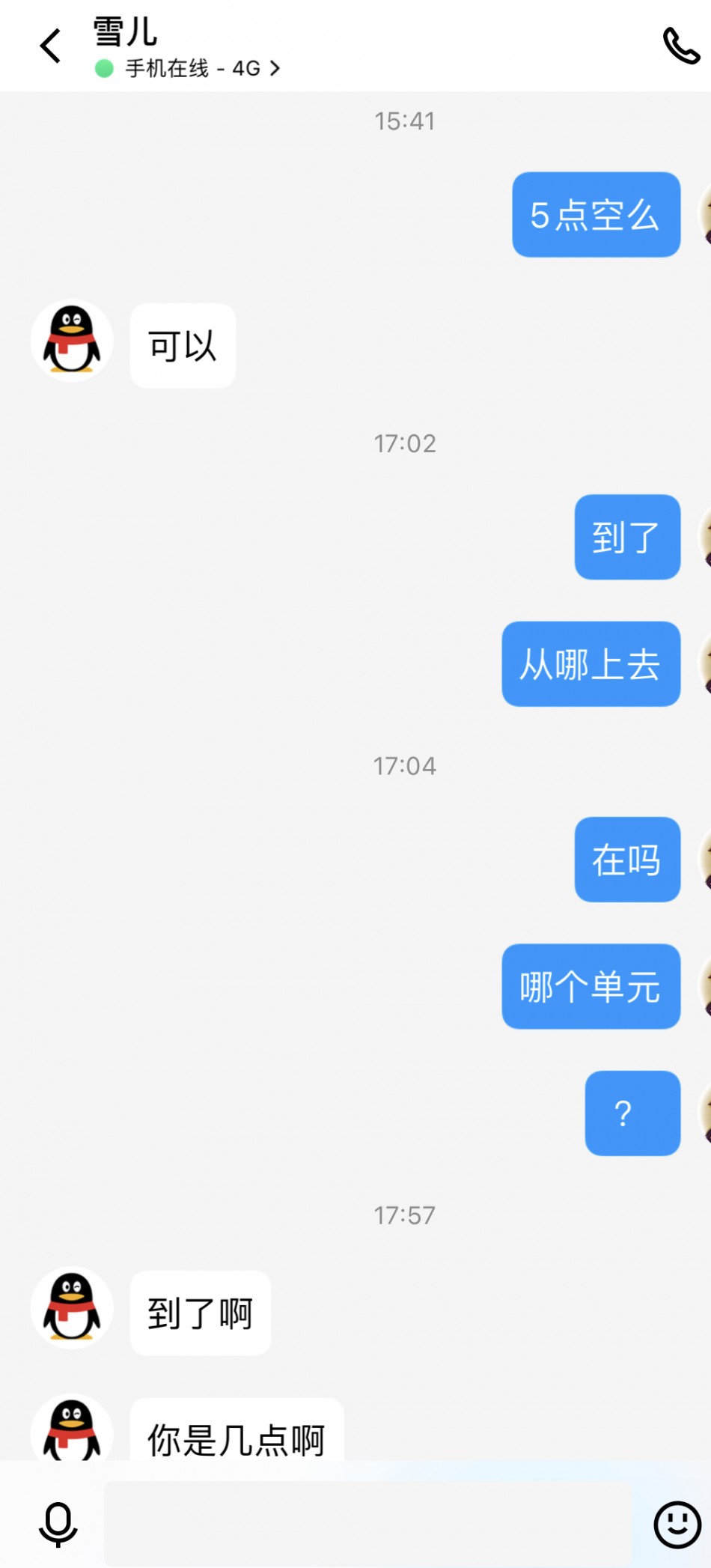Start a voice call with 雪儿
711x1568 pixels.
681,46
